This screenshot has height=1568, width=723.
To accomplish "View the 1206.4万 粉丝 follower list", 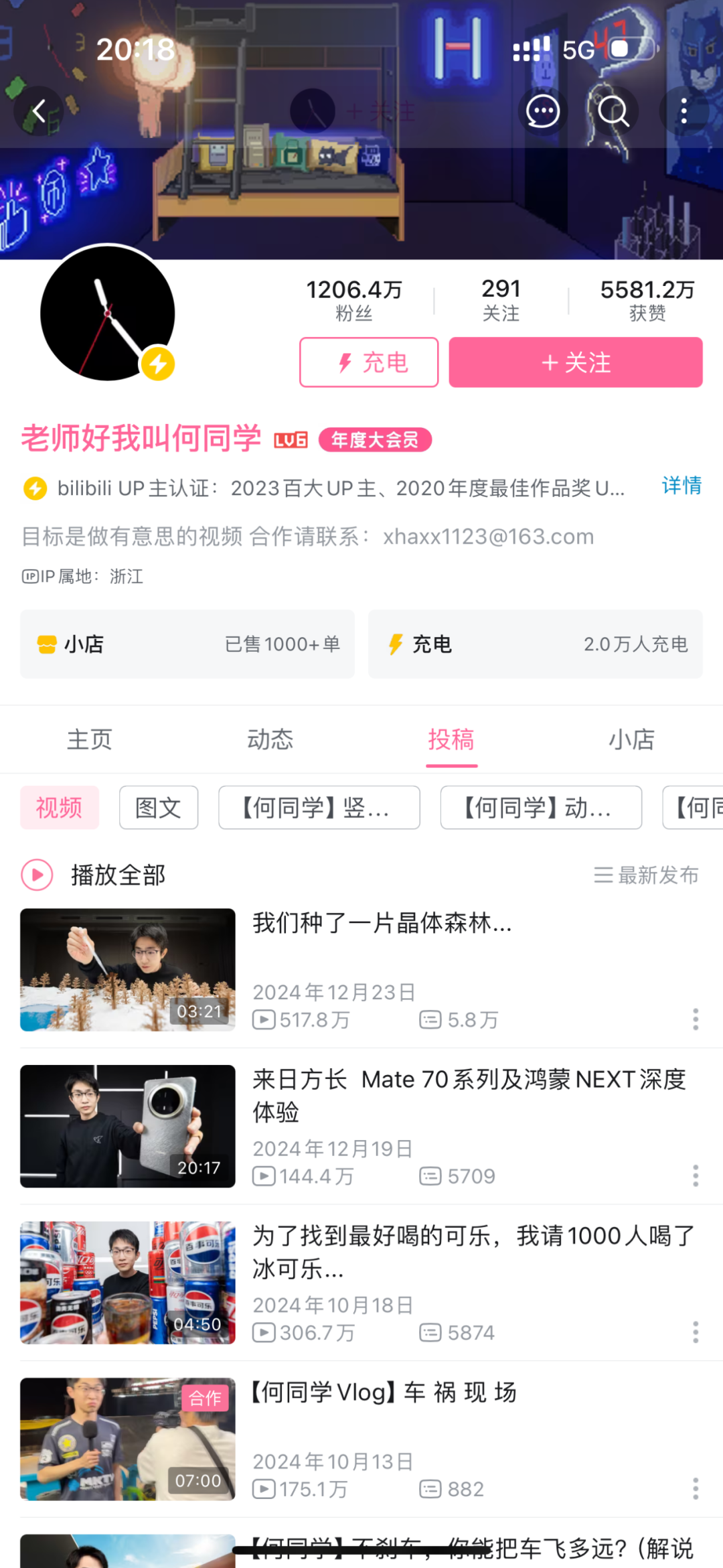I will tap(354, 300).
